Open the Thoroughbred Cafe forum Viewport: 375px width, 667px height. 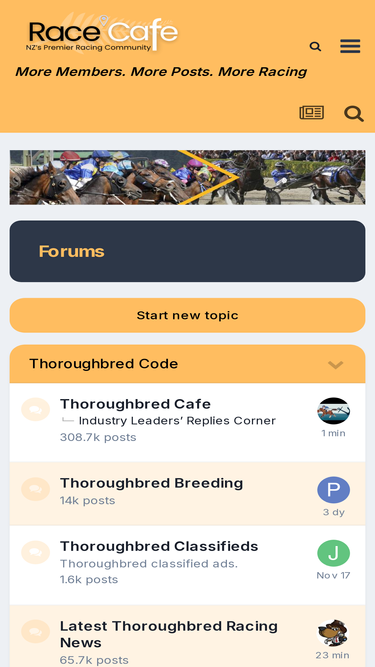(135, 404)
